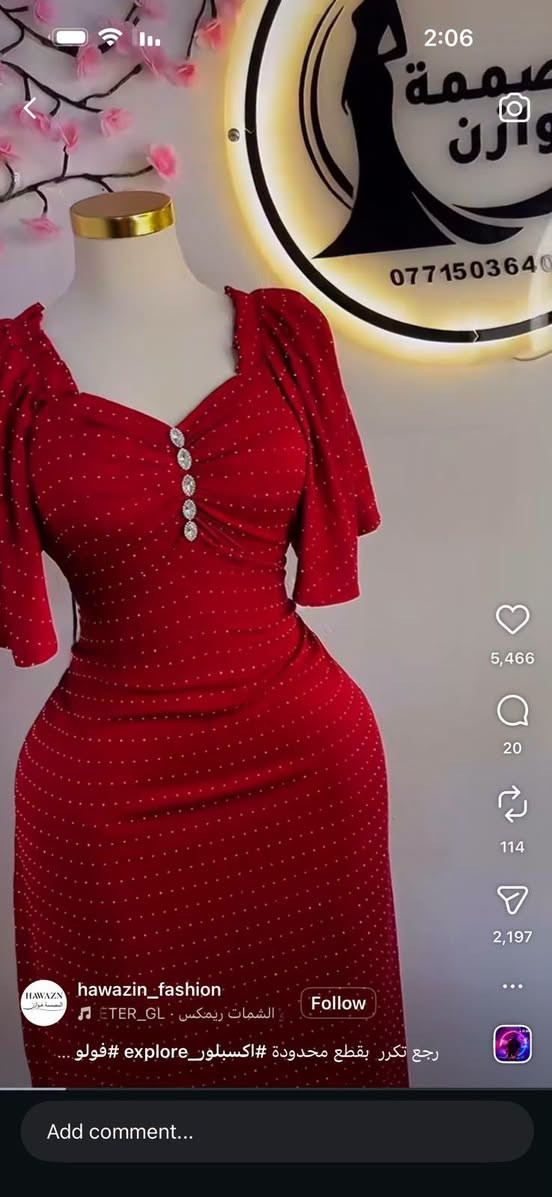The image size is (552, 1197).
Task: Share the reel via paper plane icon
Action: tap(512, 900)
